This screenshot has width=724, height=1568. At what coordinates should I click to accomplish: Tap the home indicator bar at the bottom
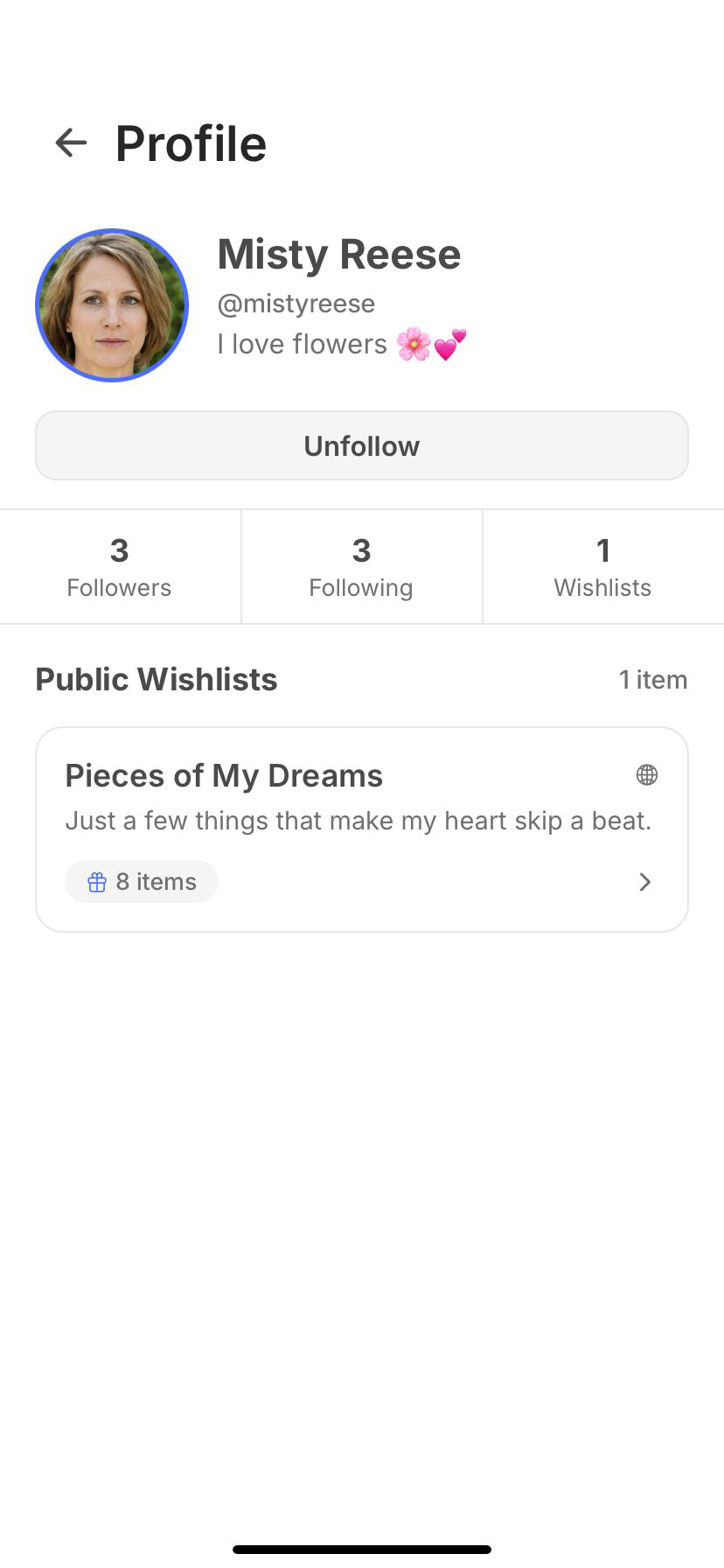click(x=361, y=1548)
